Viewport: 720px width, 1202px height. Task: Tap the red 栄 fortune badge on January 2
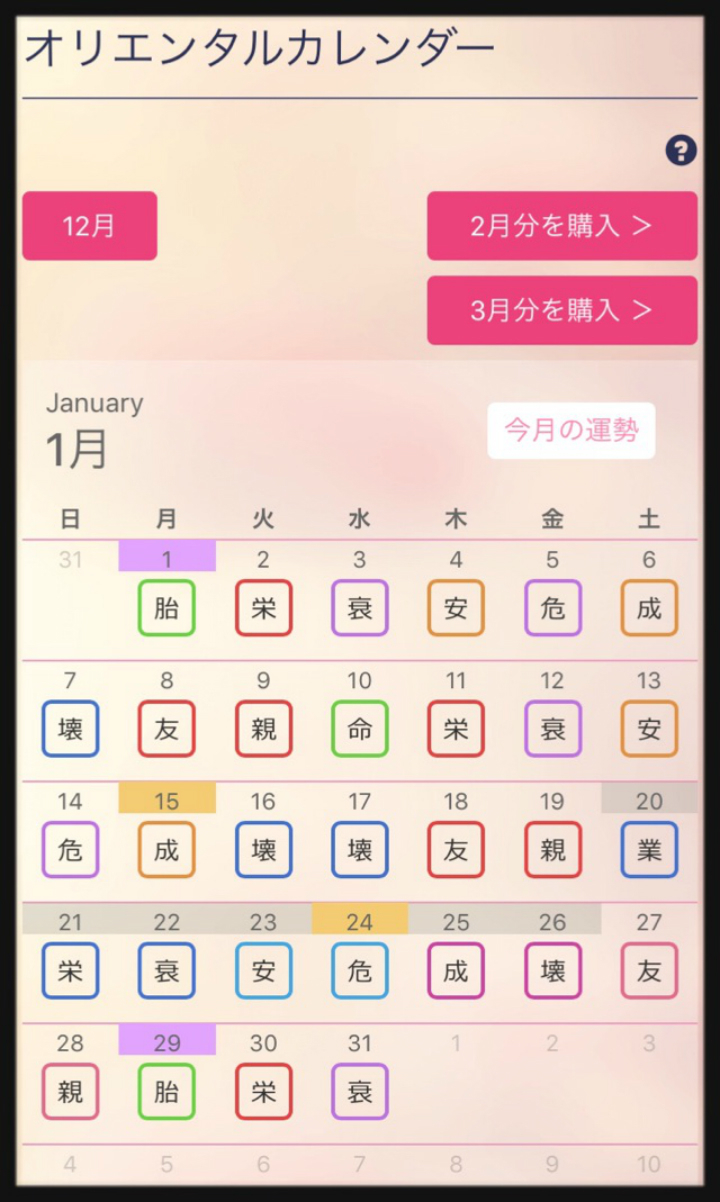[x=262, y=608]
